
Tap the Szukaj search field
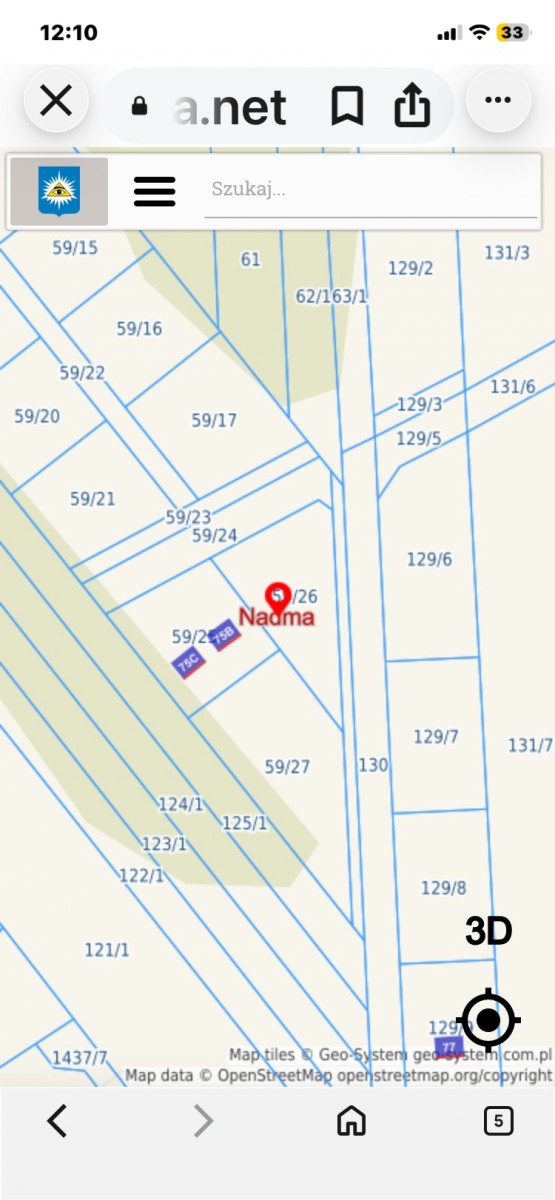click(370, 190)
